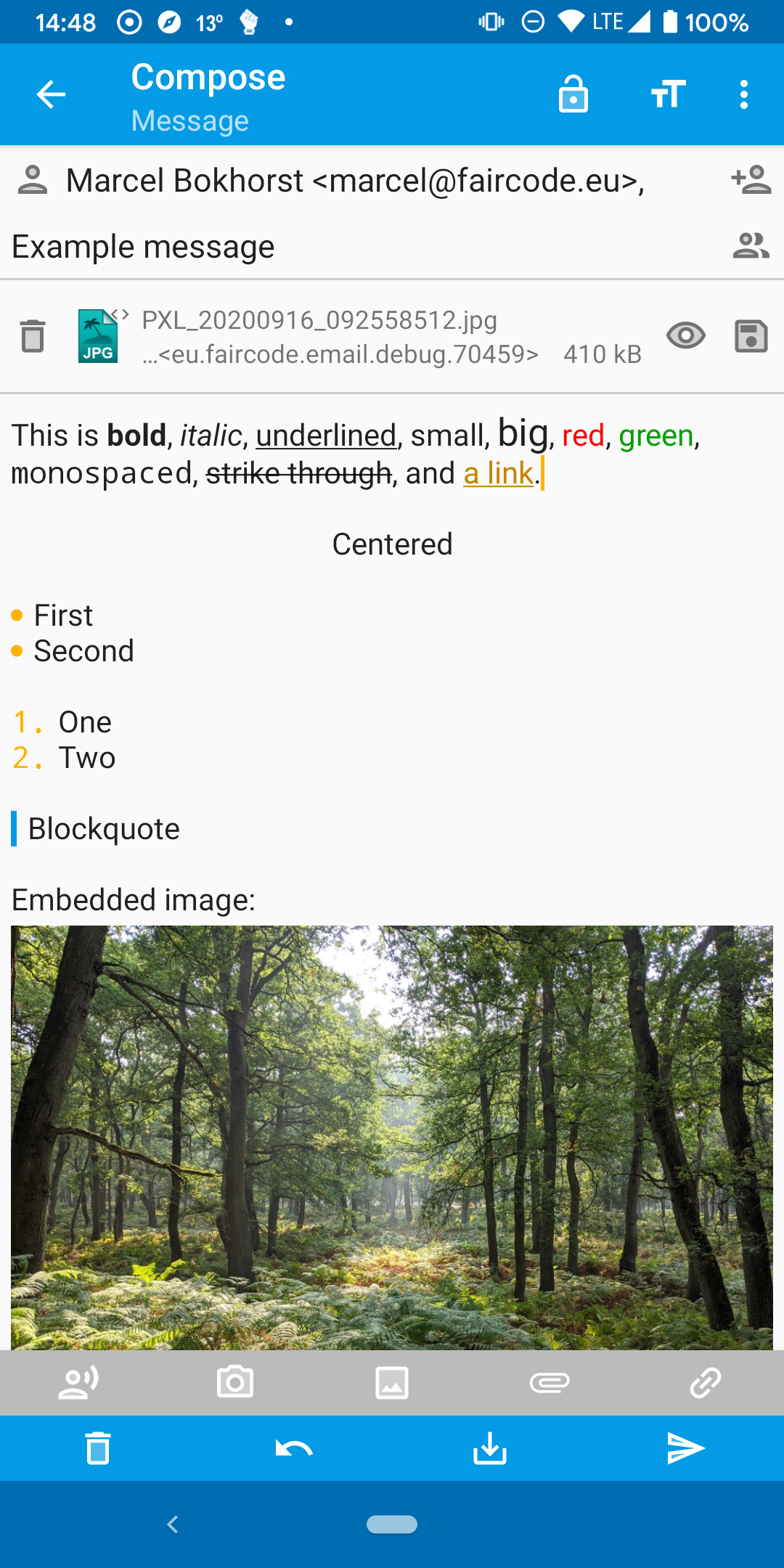
Task: Open the text formatting options
Action: (x=668, y=94)
